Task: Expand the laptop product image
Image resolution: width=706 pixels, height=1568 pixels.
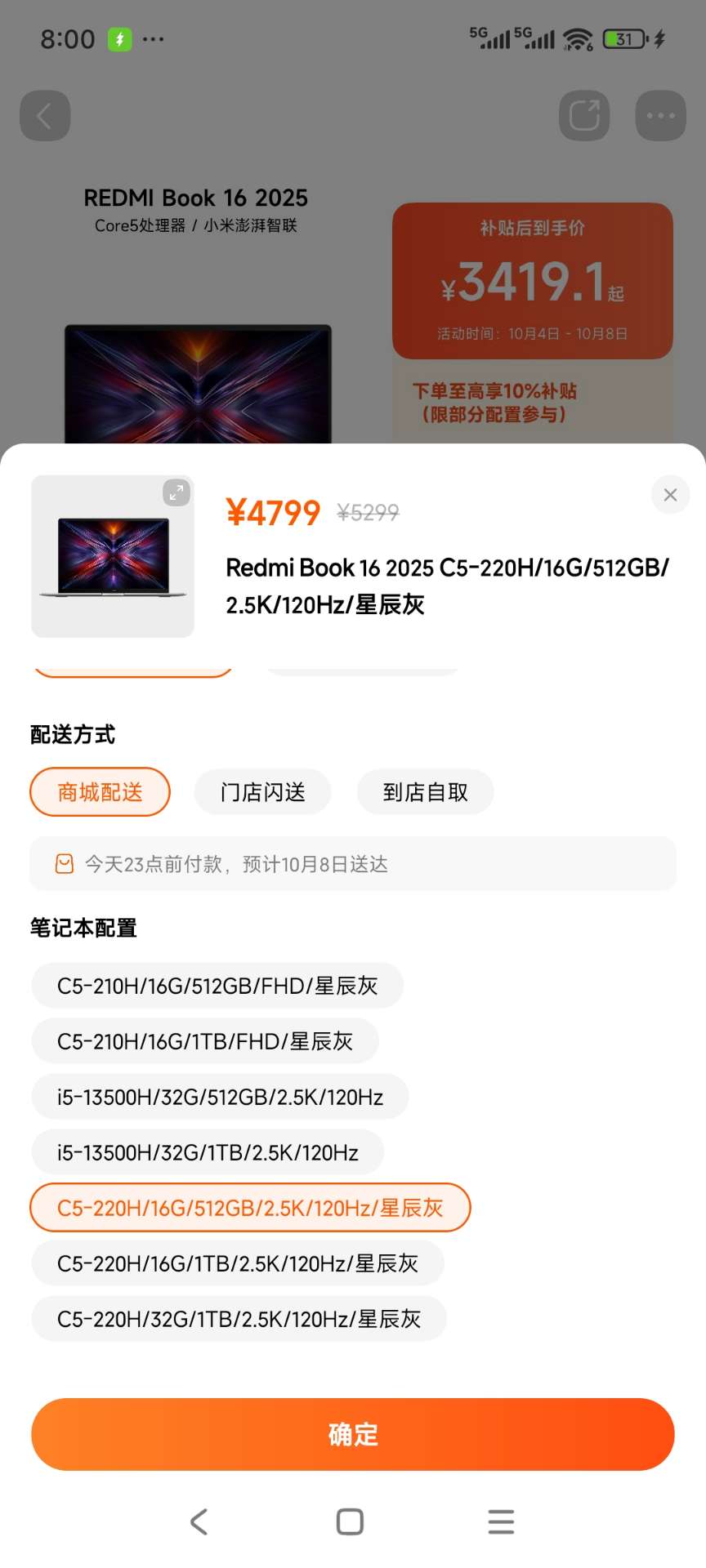Action: tap(176, 492)
